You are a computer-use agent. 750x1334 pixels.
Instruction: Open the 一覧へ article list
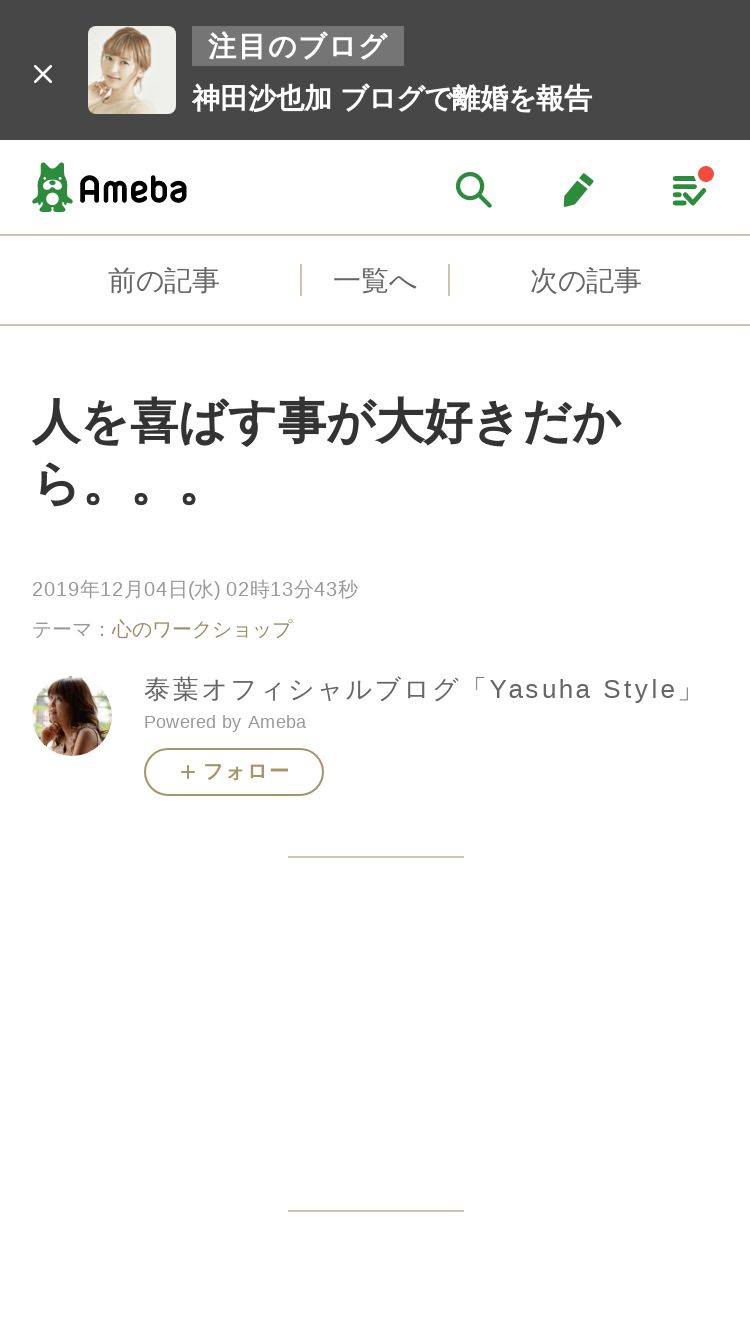click(375, 281)
